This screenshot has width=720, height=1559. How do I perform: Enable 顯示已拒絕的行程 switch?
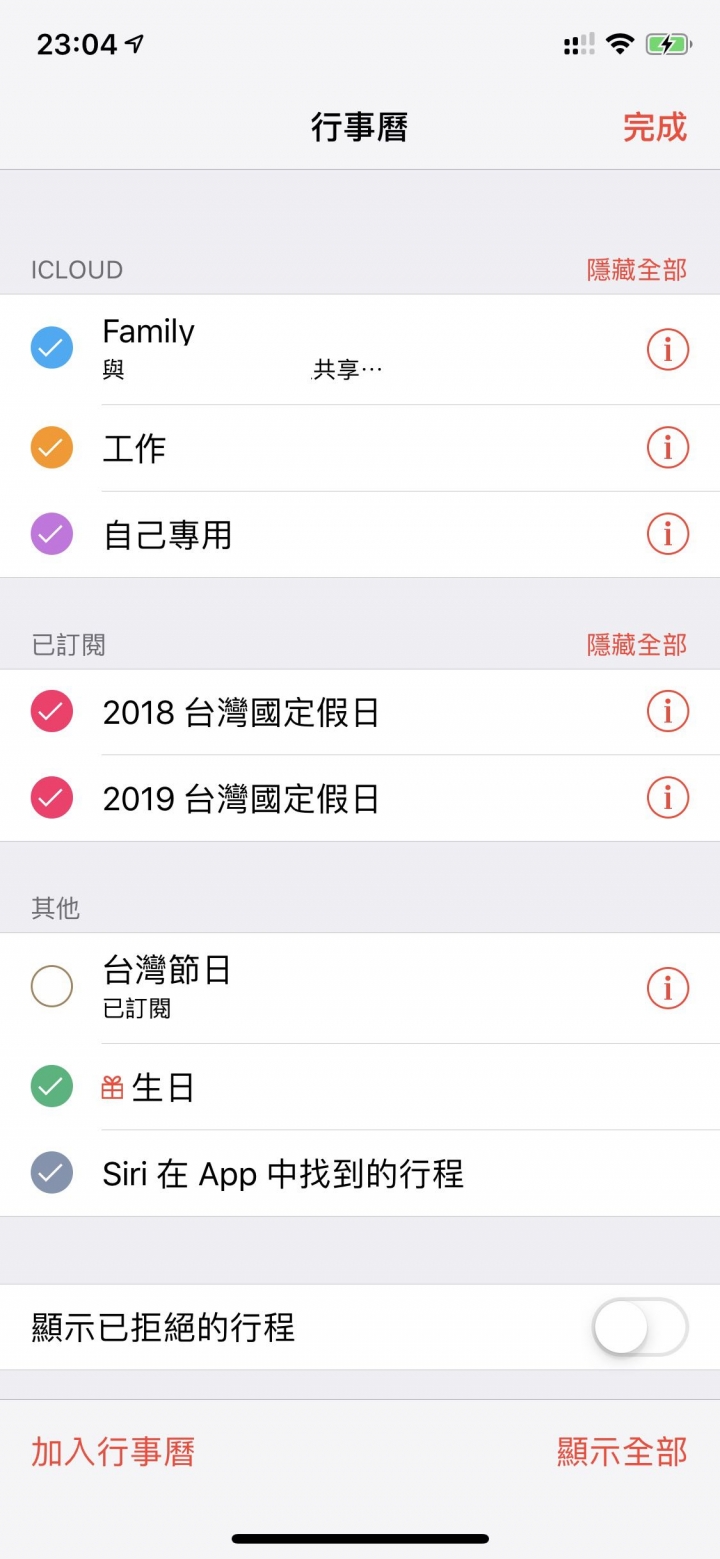click(x=641, y=1327)
